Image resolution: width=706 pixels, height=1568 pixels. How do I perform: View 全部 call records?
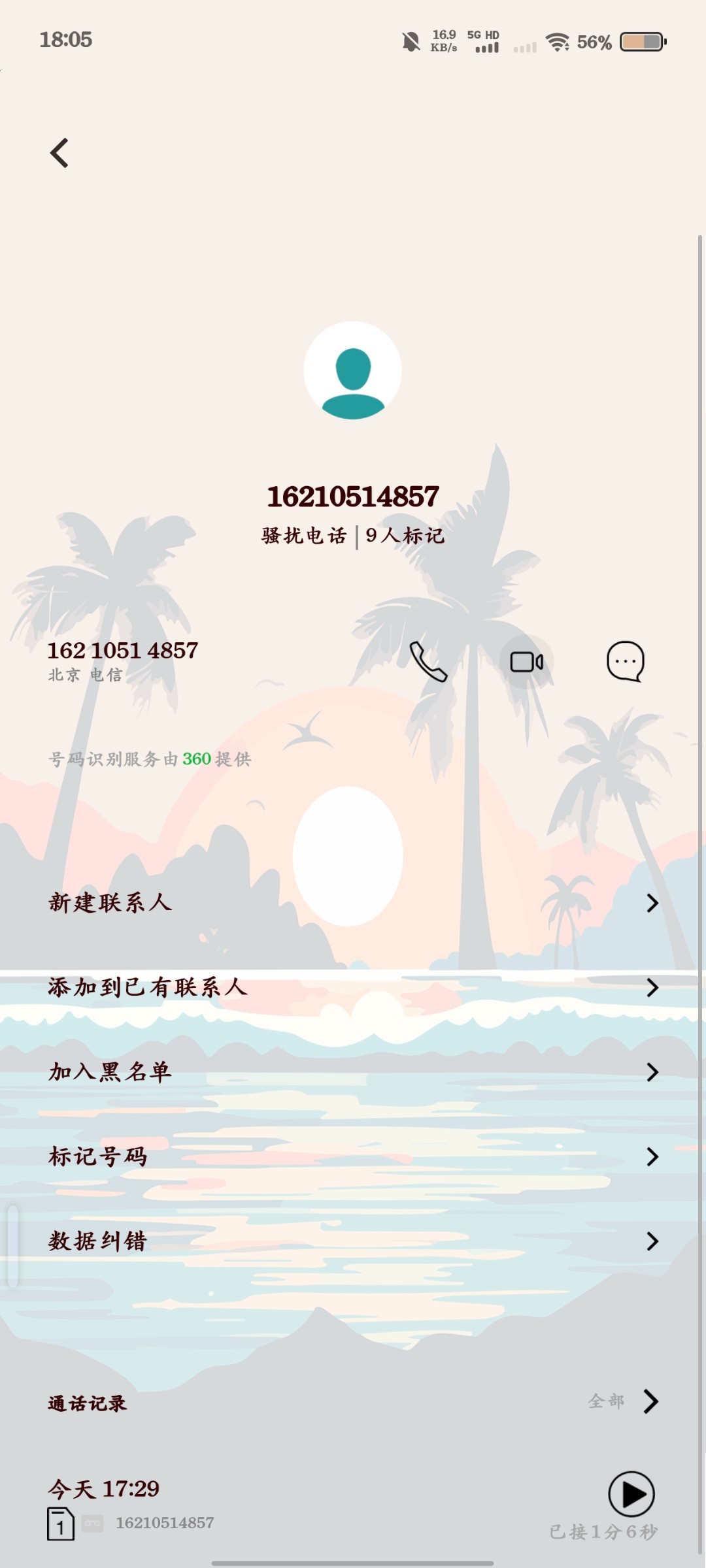point(622,1401)
